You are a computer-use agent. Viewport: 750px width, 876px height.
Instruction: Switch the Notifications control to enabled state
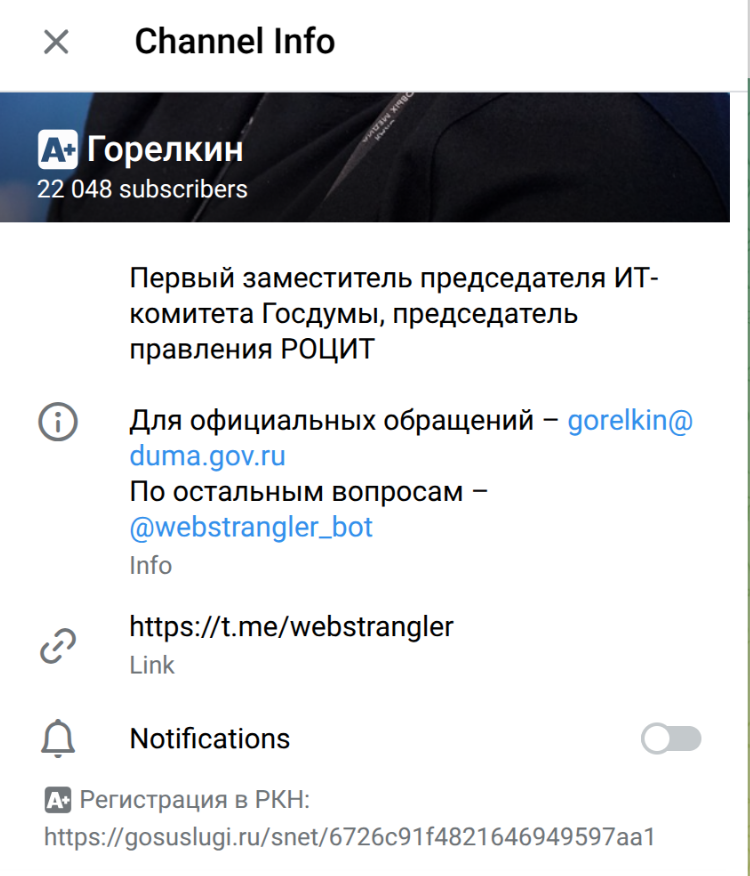[x=671, y=738]
